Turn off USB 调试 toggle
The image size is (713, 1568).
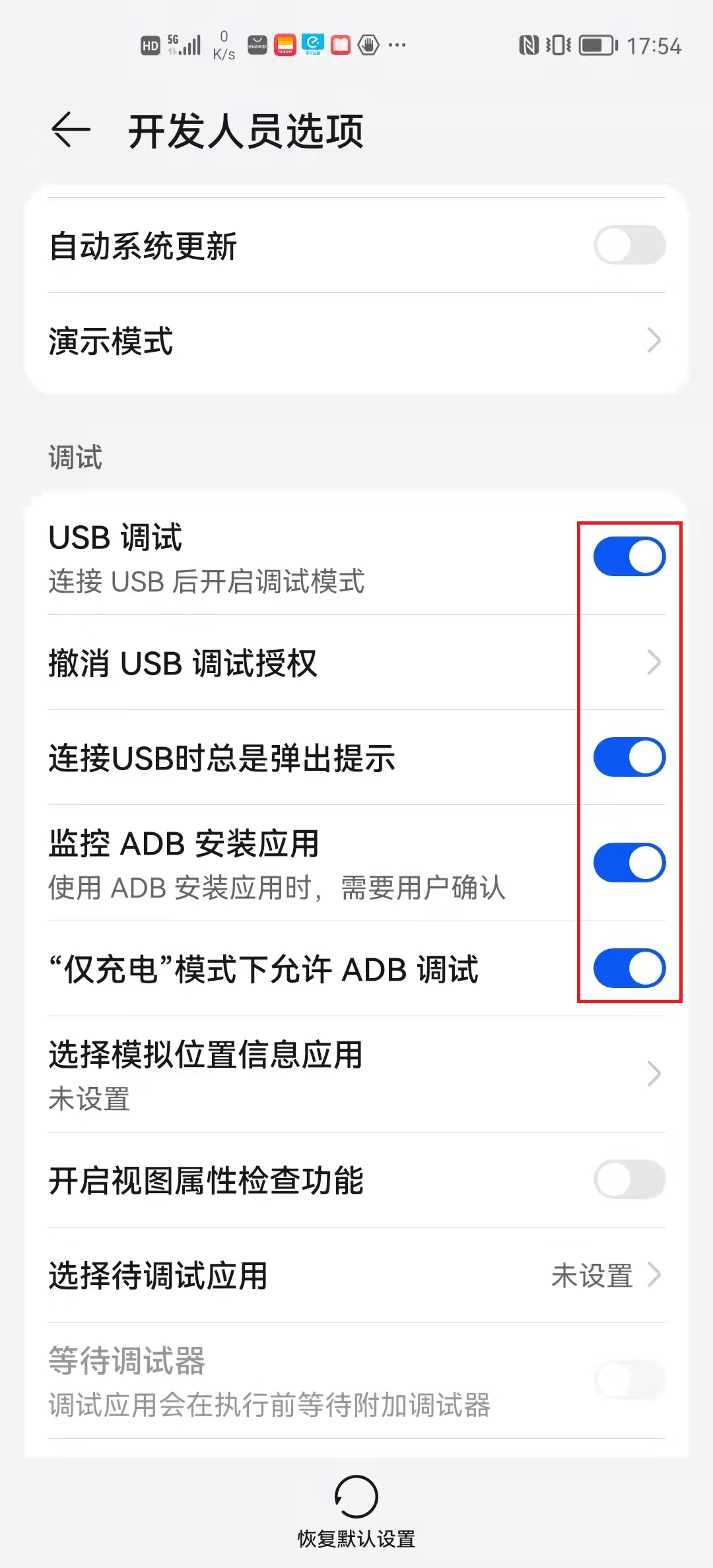(629, 556)
